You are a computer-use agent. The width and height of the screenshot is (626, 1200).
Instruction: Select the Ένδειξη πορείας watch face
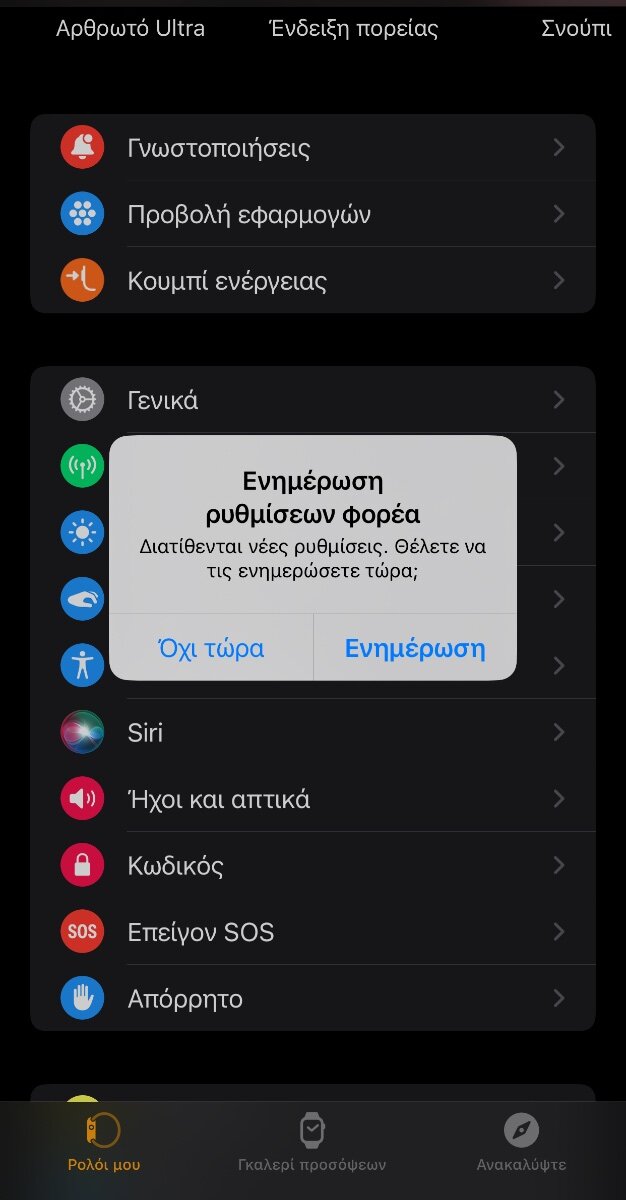tap(354, 28)
